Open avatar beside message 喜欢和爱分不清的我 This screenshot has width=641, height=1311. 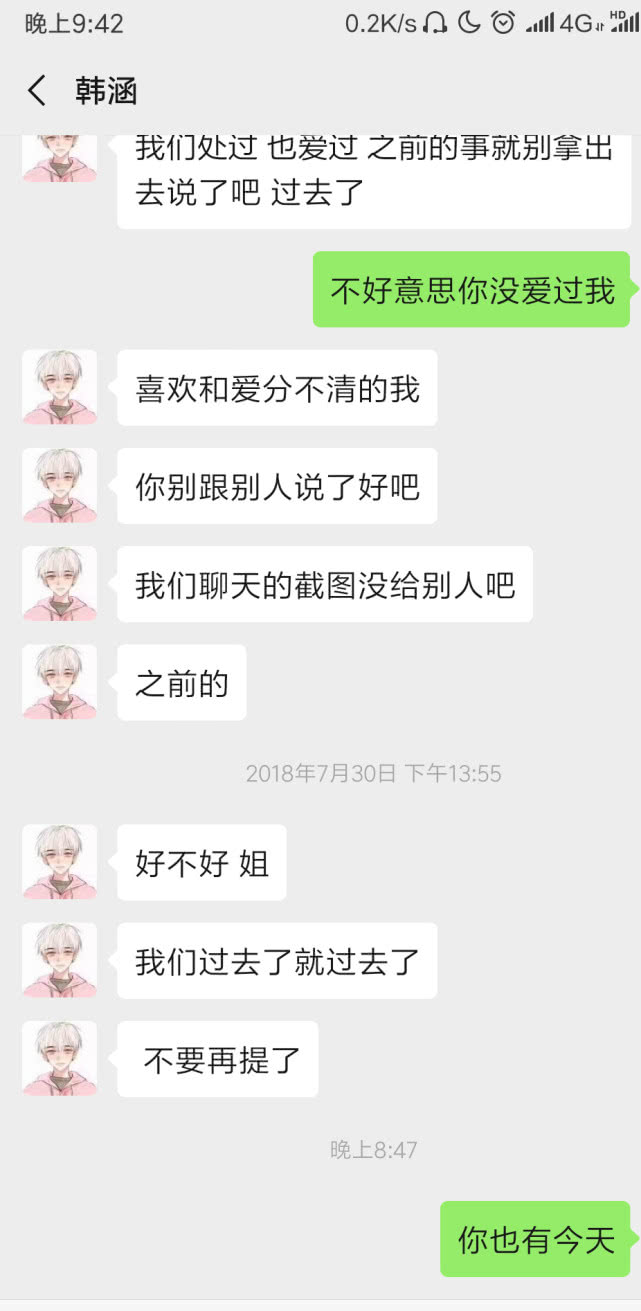click(60, 387)
